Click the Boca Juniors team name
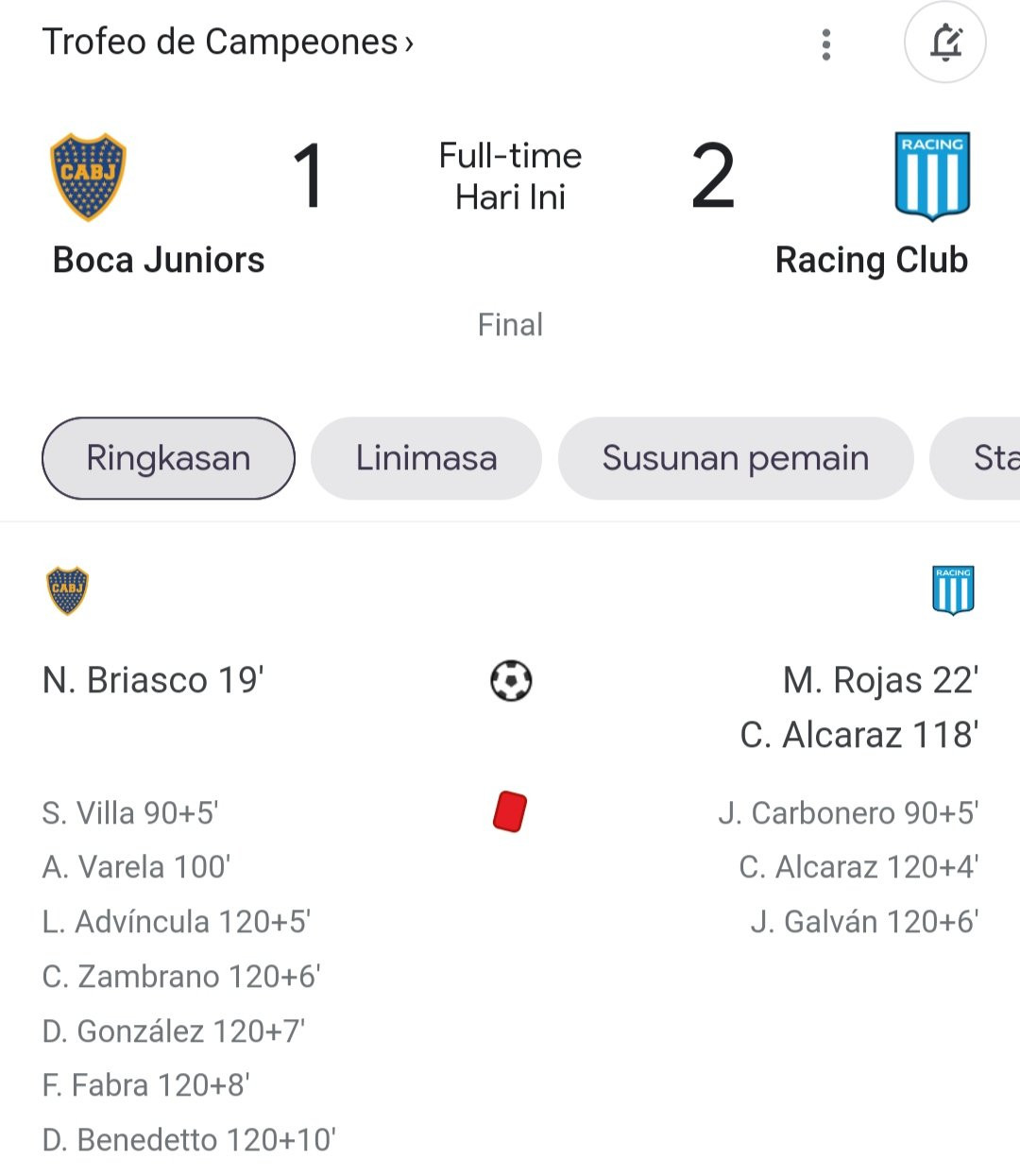Screen dimensions: 1020x1176 (x=158, y=259)
